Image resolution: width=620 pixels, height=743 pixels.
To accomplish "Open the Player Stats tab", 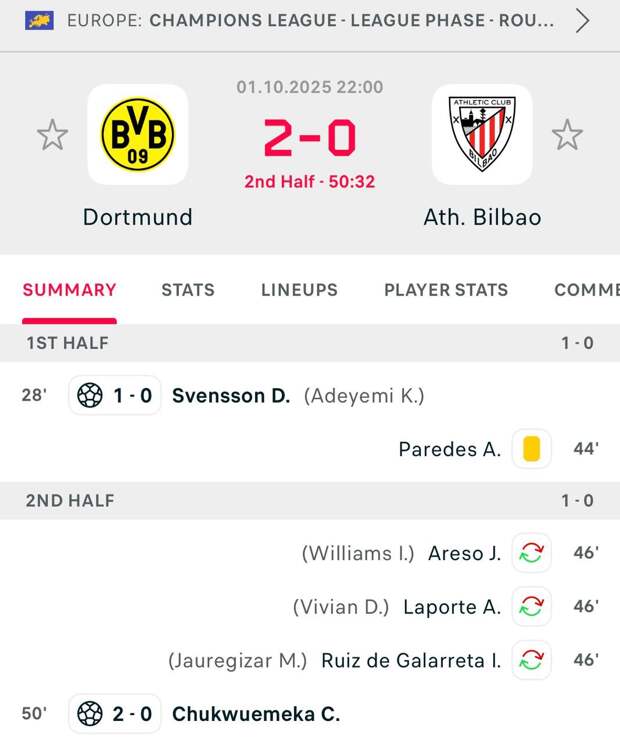I will [x=446, y=290].
